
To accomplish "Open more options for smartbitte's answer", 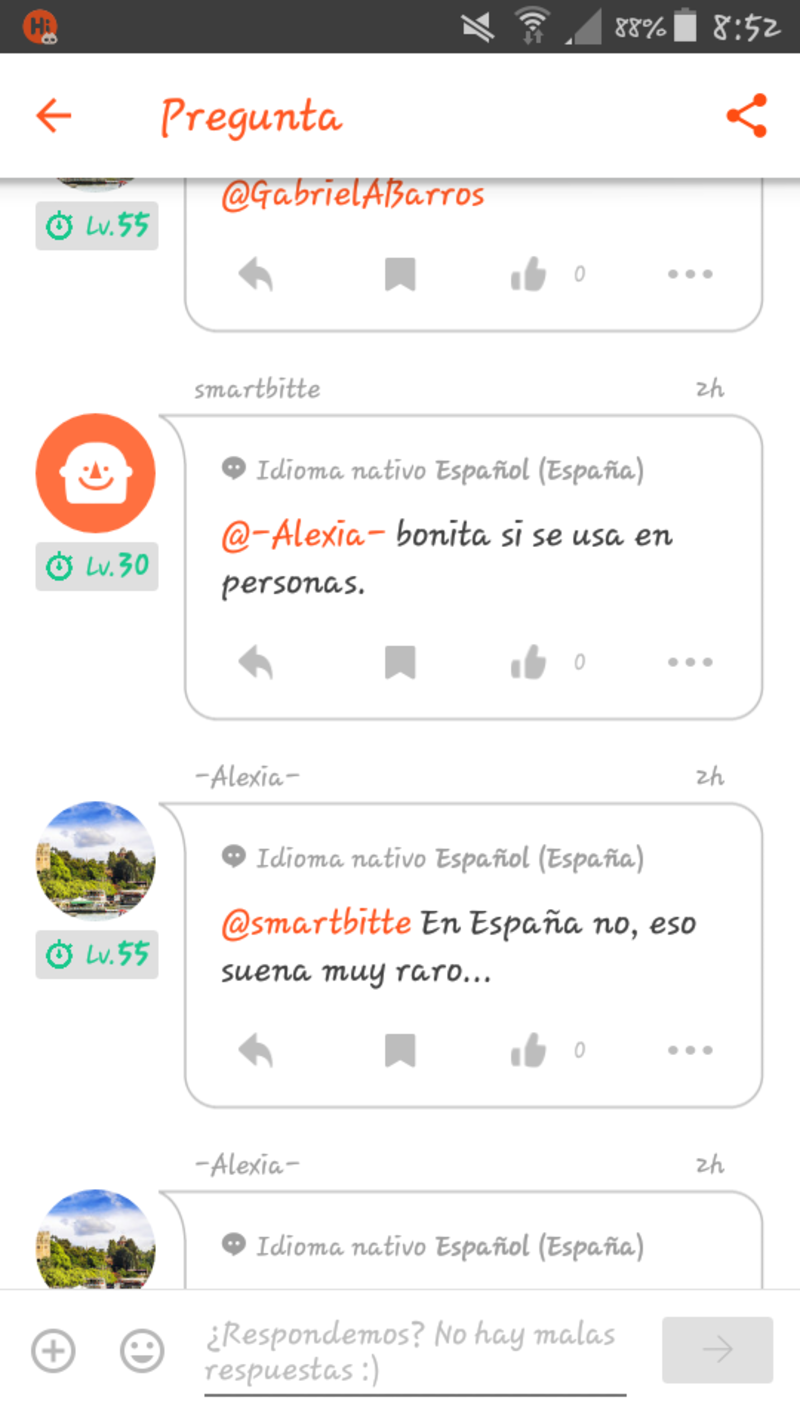I will [689, 662].
